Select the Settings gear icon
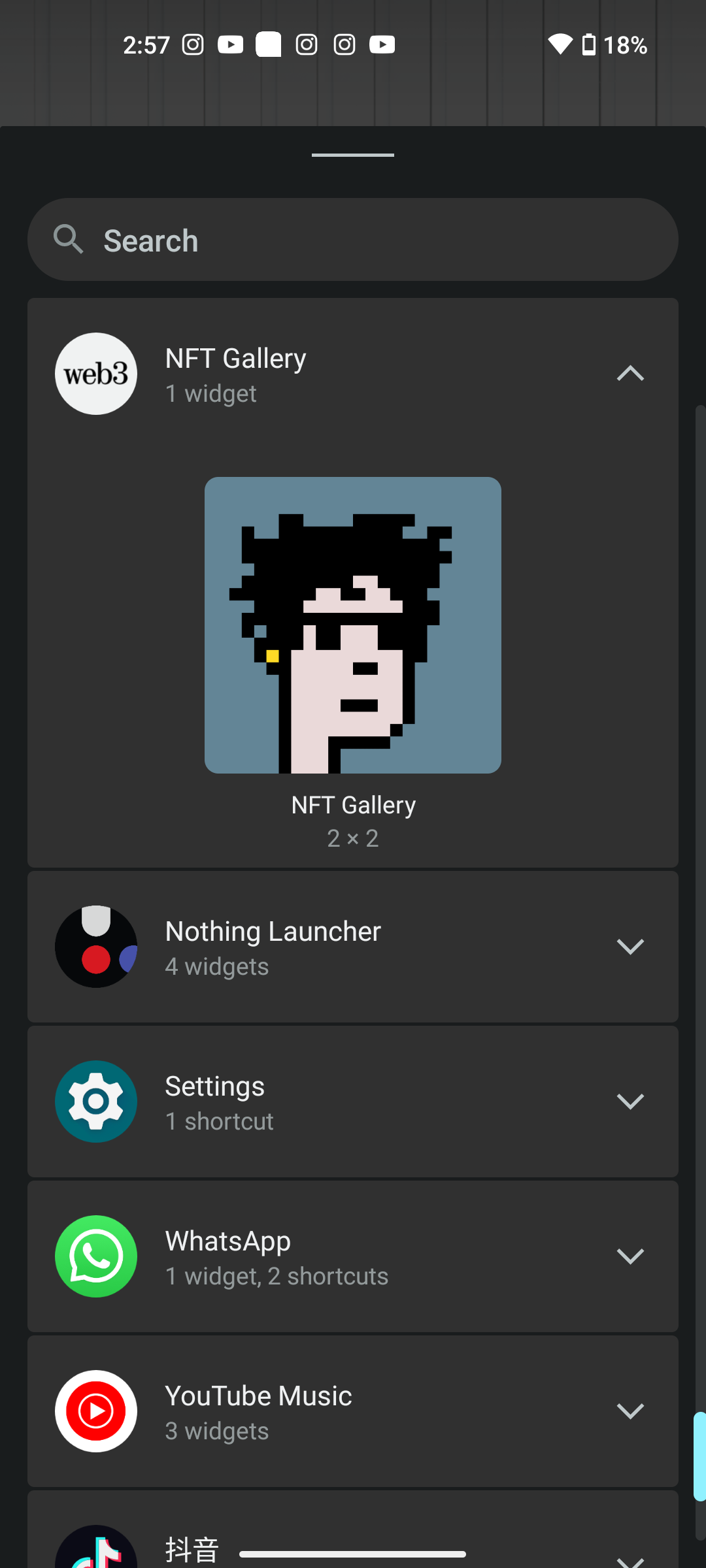Screen dimensions: 706x1568 click(95, 1102)
